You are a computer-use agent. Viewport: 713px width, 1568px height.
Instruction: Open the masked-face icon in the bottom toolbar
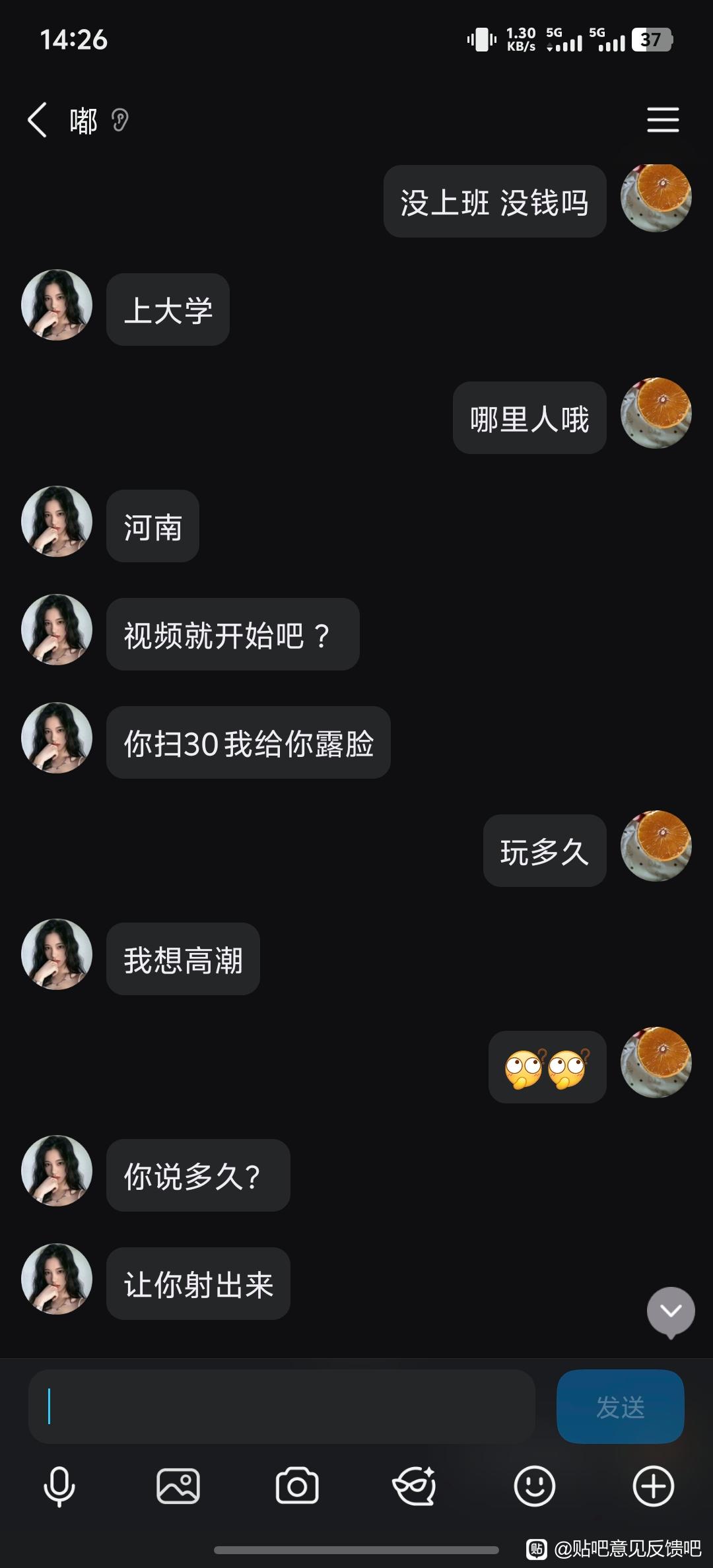(x=415, y=1487)
